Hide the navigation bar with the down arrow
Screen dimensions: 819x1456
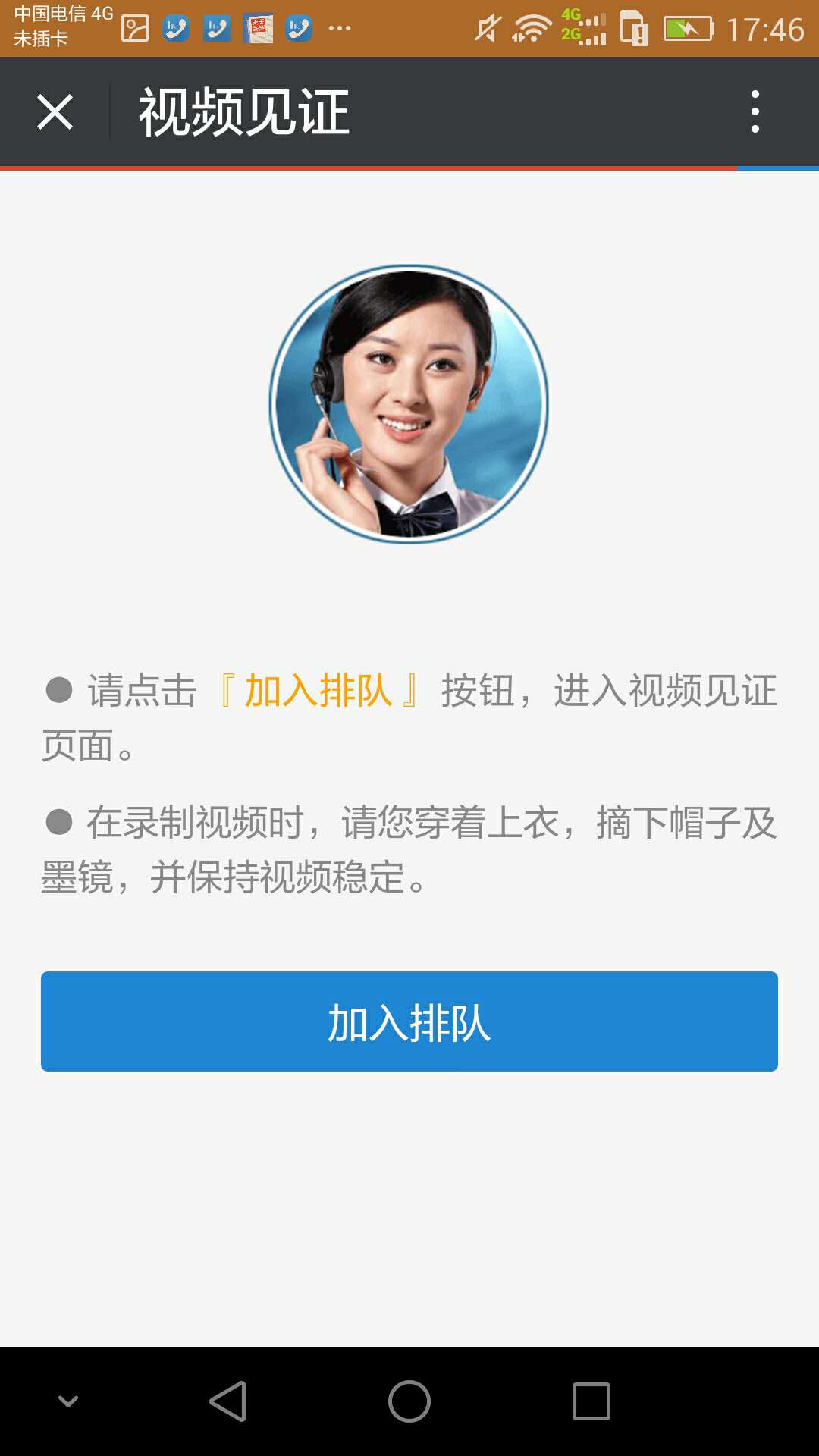68,1401
